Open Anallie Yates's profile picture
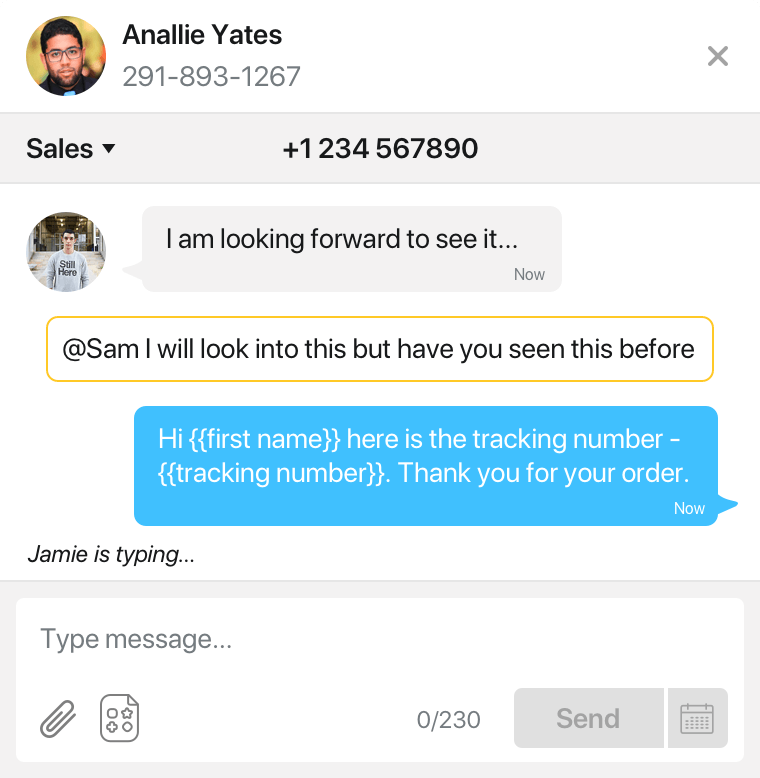Viewport: 760px width, 778px height. coord(66,56)
